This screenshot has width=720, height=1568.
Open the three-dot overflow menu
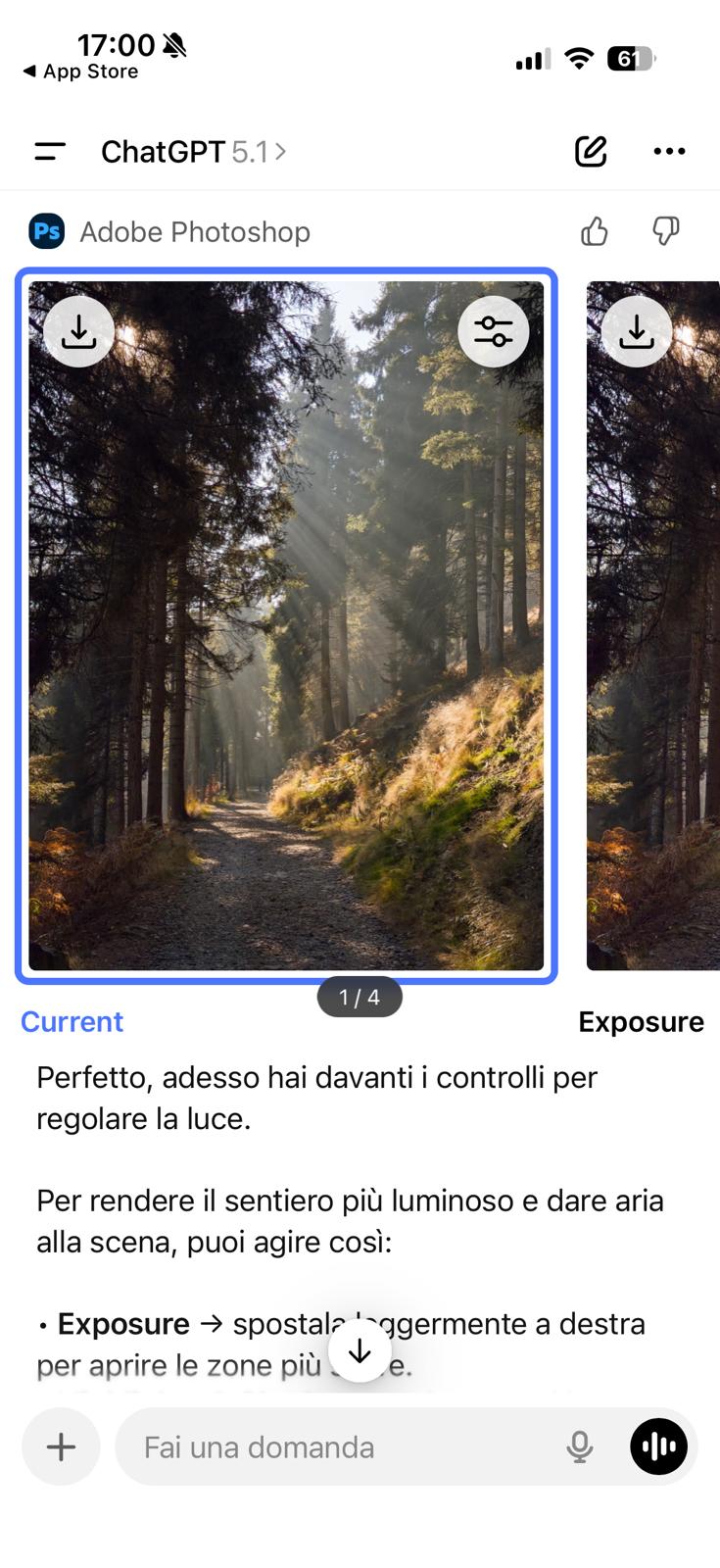(x=669, y=151)
